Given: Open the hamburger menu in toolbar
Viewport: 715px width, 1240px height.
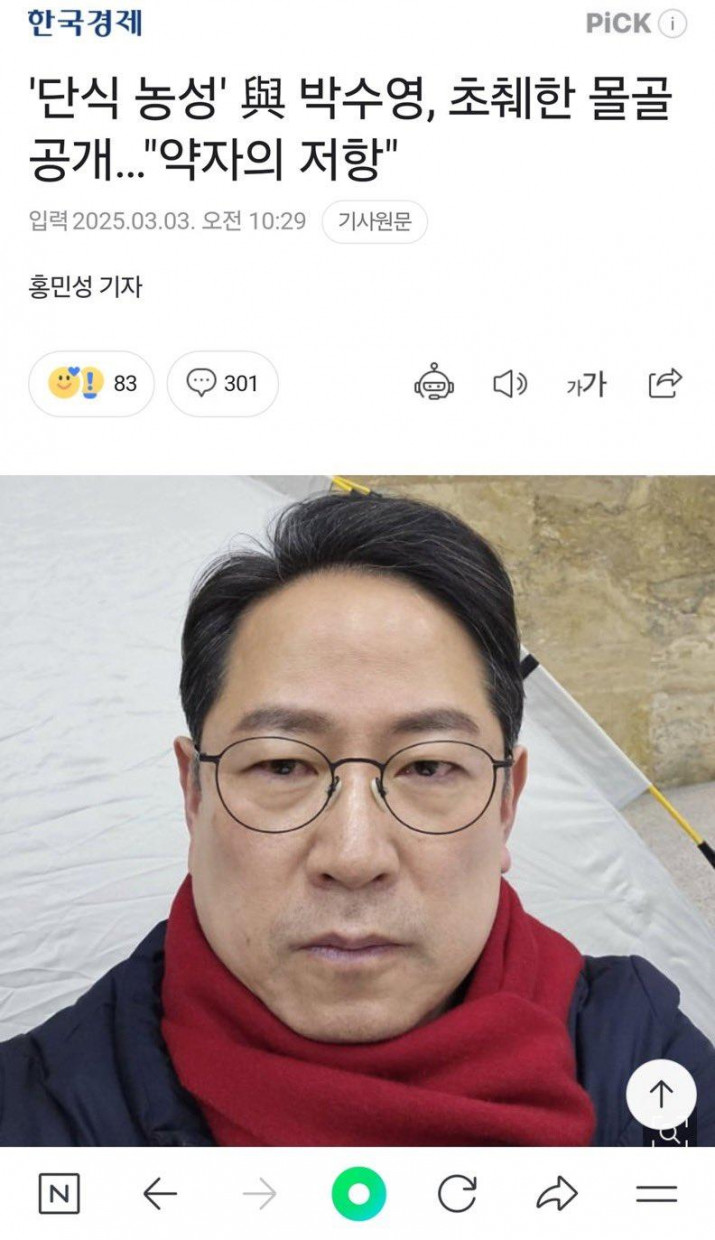Looking at the screenshot, I should 657,1193.
